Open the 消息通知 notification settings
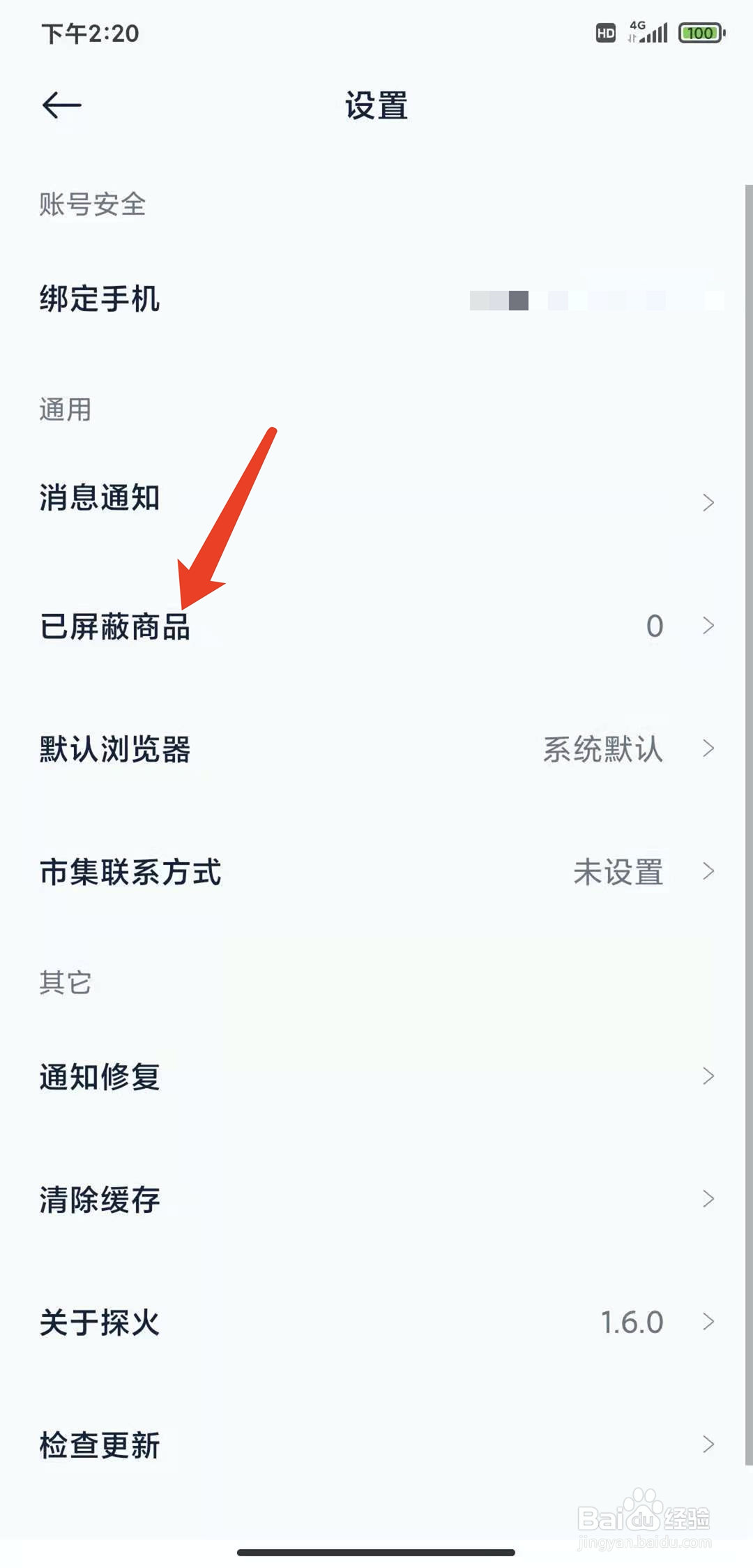The height and width of the screenshot is (1568, 753). click(100, 498)
